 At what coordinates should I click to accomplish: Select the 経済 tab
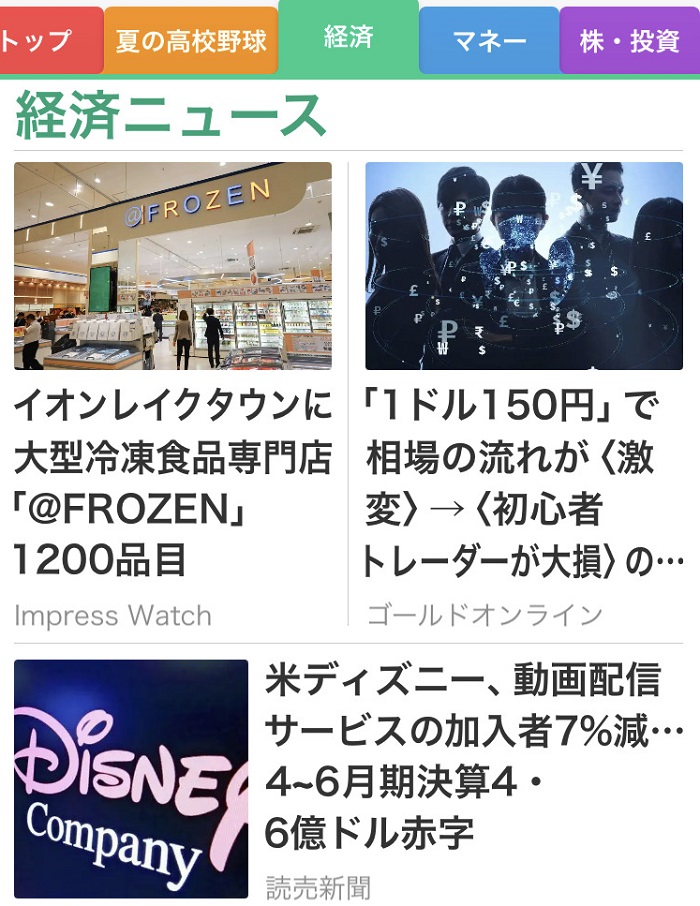click(348, 38)
